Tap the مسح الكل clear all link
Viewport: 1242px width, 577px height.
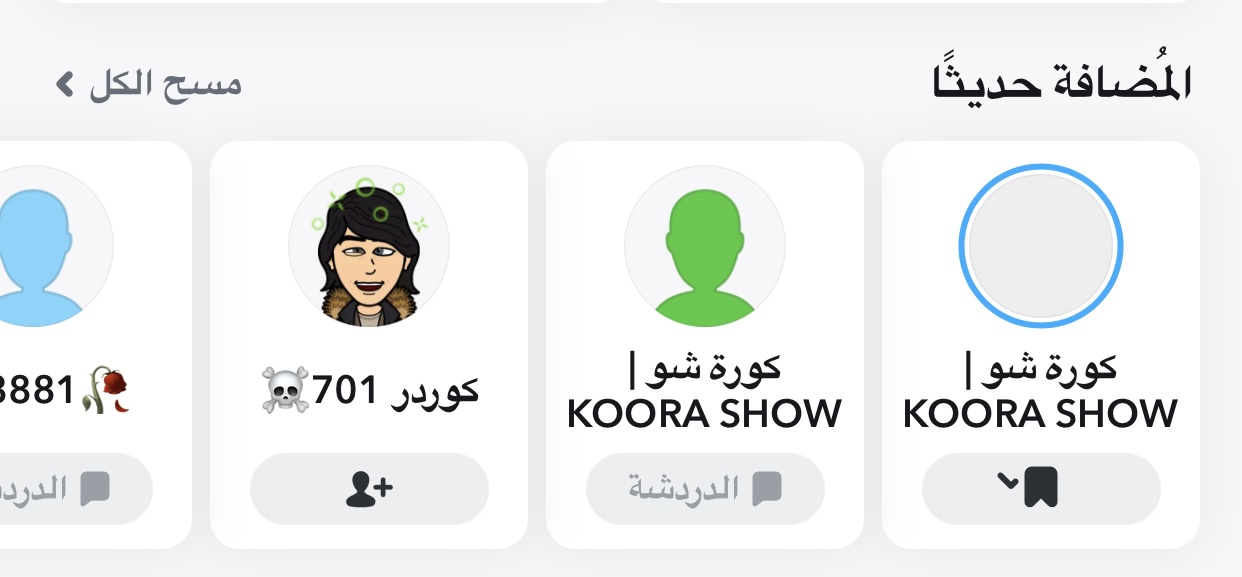[150, 84]
